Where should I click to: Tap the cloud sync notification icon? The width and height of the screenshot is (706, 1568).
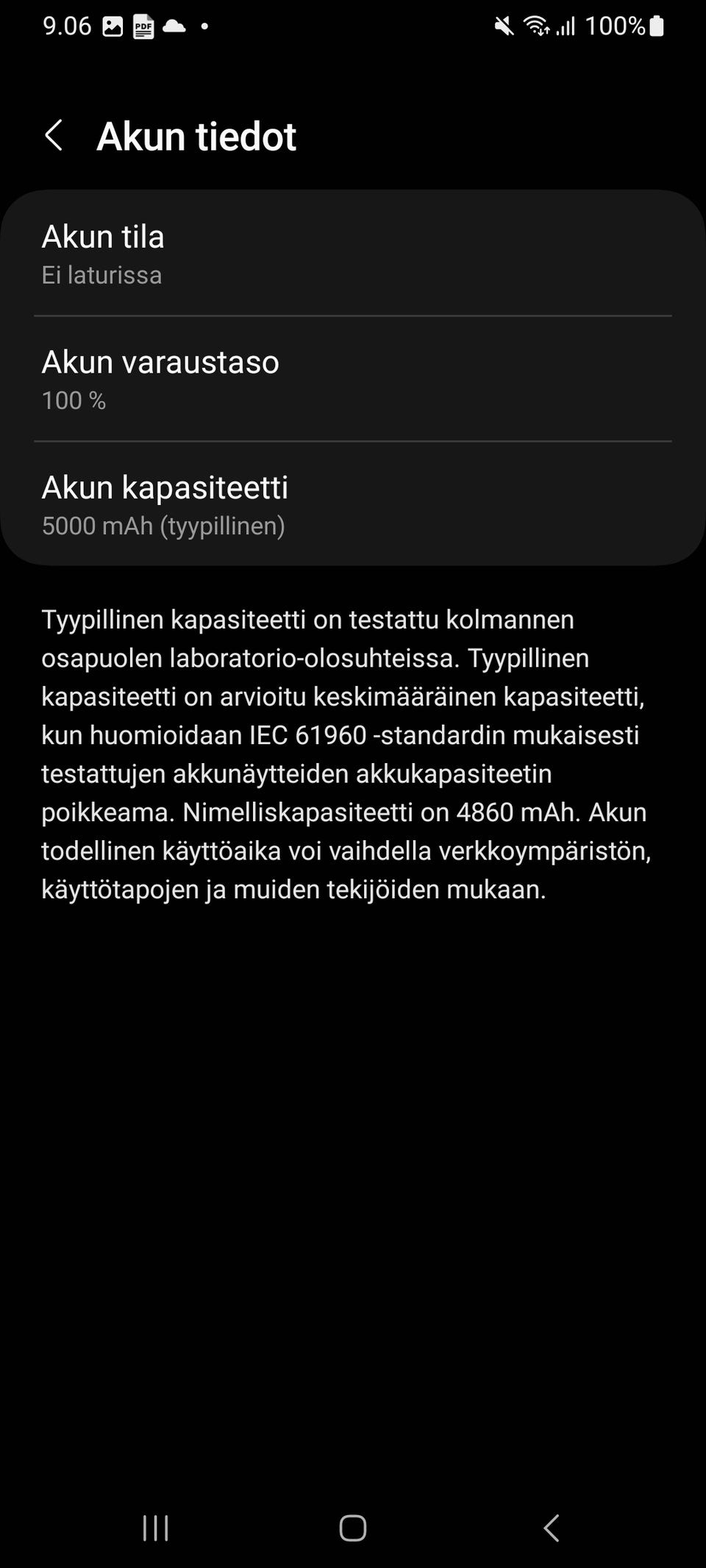(175, 26)
